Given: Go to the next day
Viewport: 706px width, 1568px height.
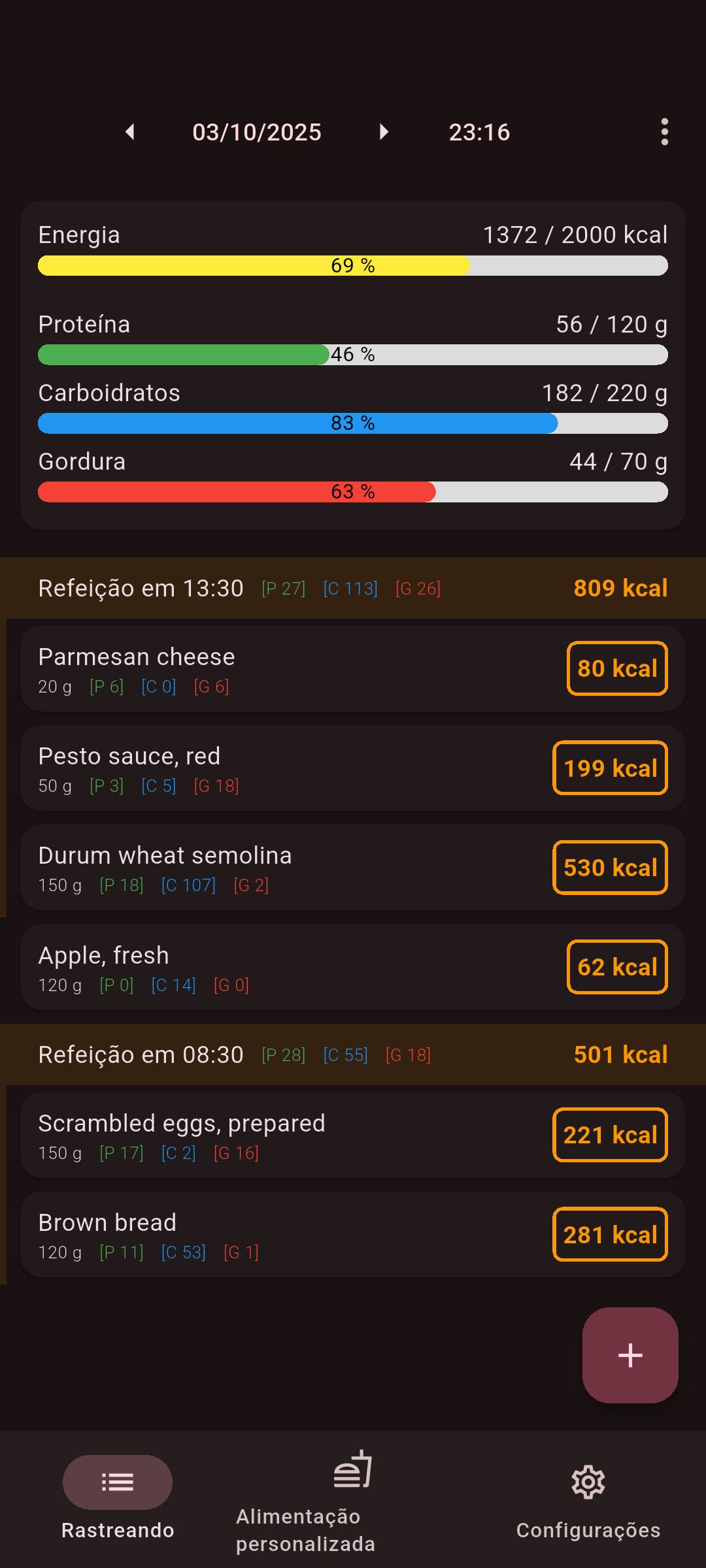Looking at the screenshot, I should click(384, 132).
